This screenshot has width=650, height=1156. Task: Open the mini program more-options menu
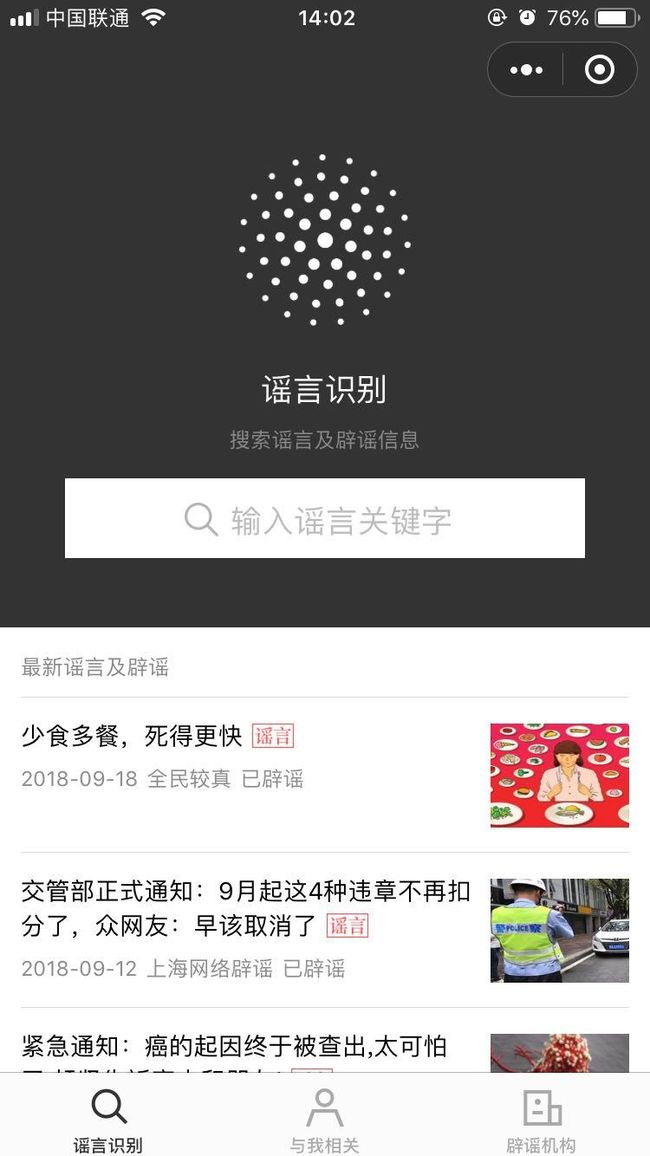(x=526, y=70)
